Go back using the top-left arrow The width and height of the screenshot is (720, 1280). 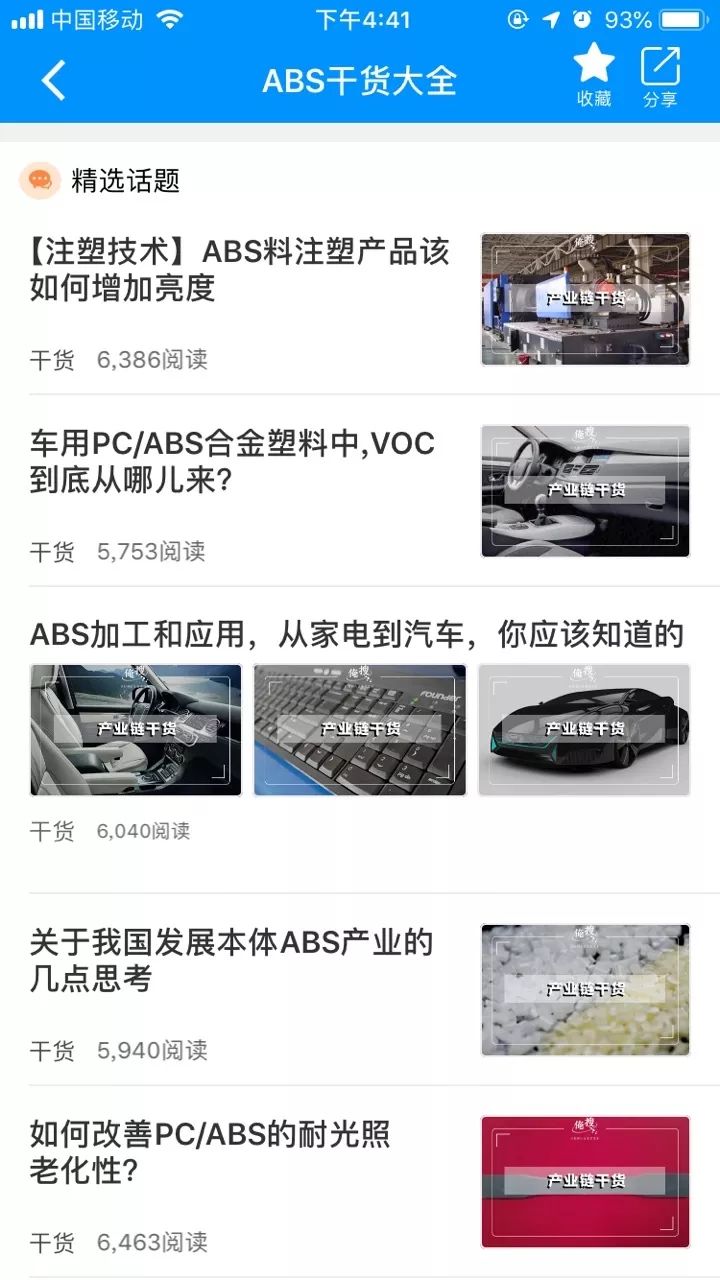coord(54,80)
